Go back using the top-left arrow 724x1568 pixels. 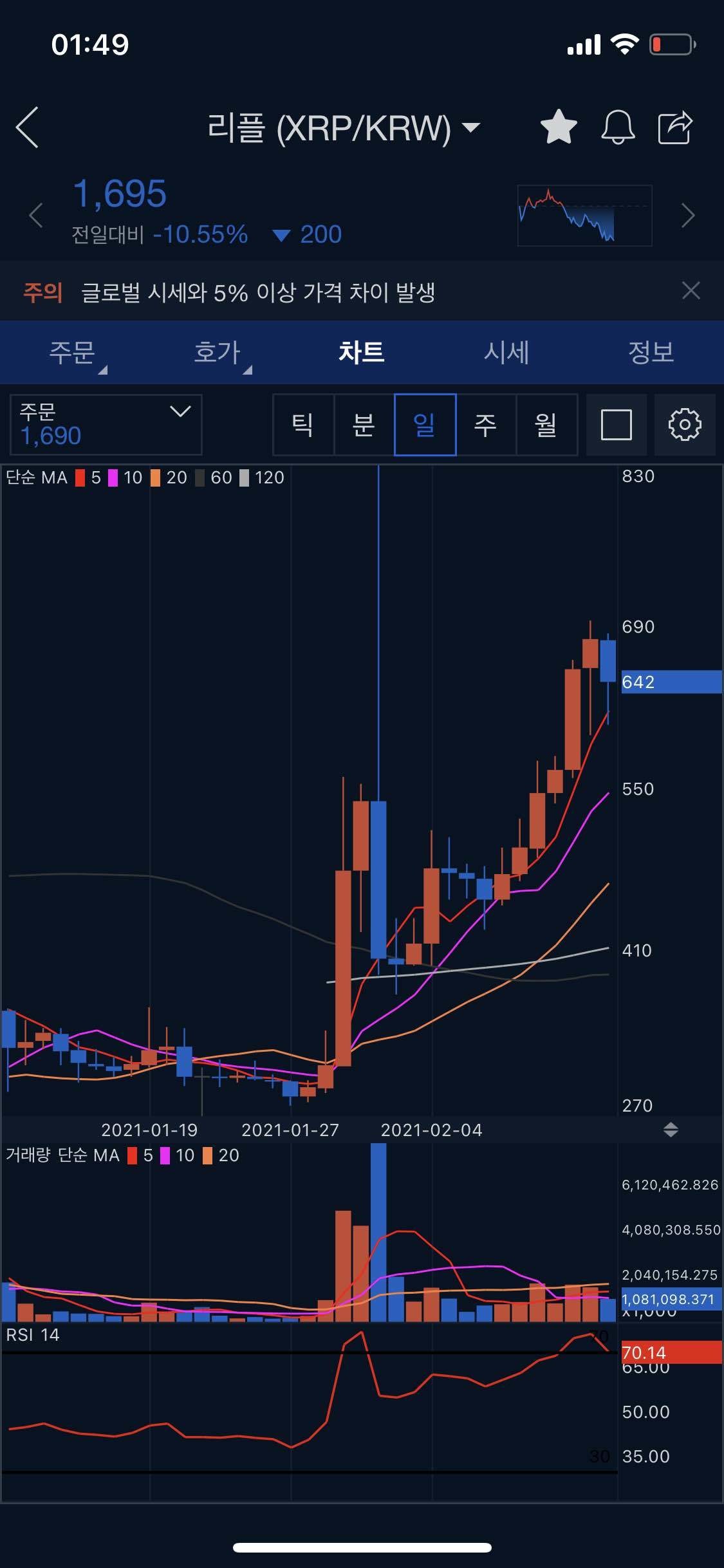point(28,127)
